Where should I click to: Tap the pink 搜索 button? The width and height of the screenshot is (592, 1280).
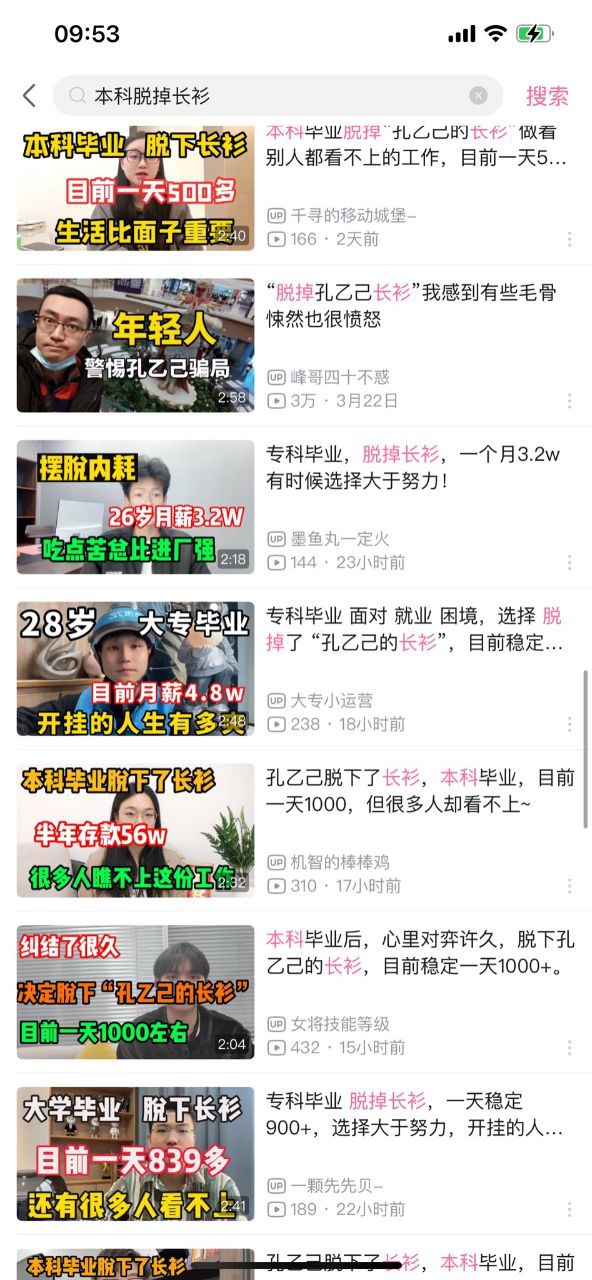click(547, 96)
